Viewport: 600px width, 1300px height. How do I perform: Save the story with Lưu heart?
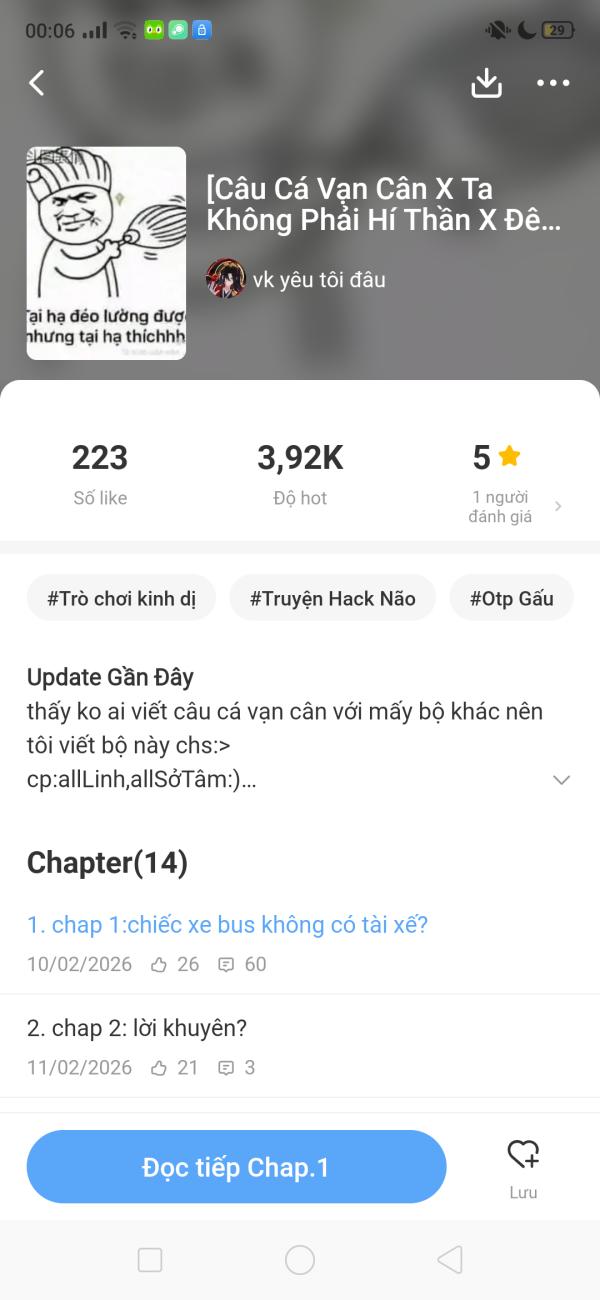523,1165
